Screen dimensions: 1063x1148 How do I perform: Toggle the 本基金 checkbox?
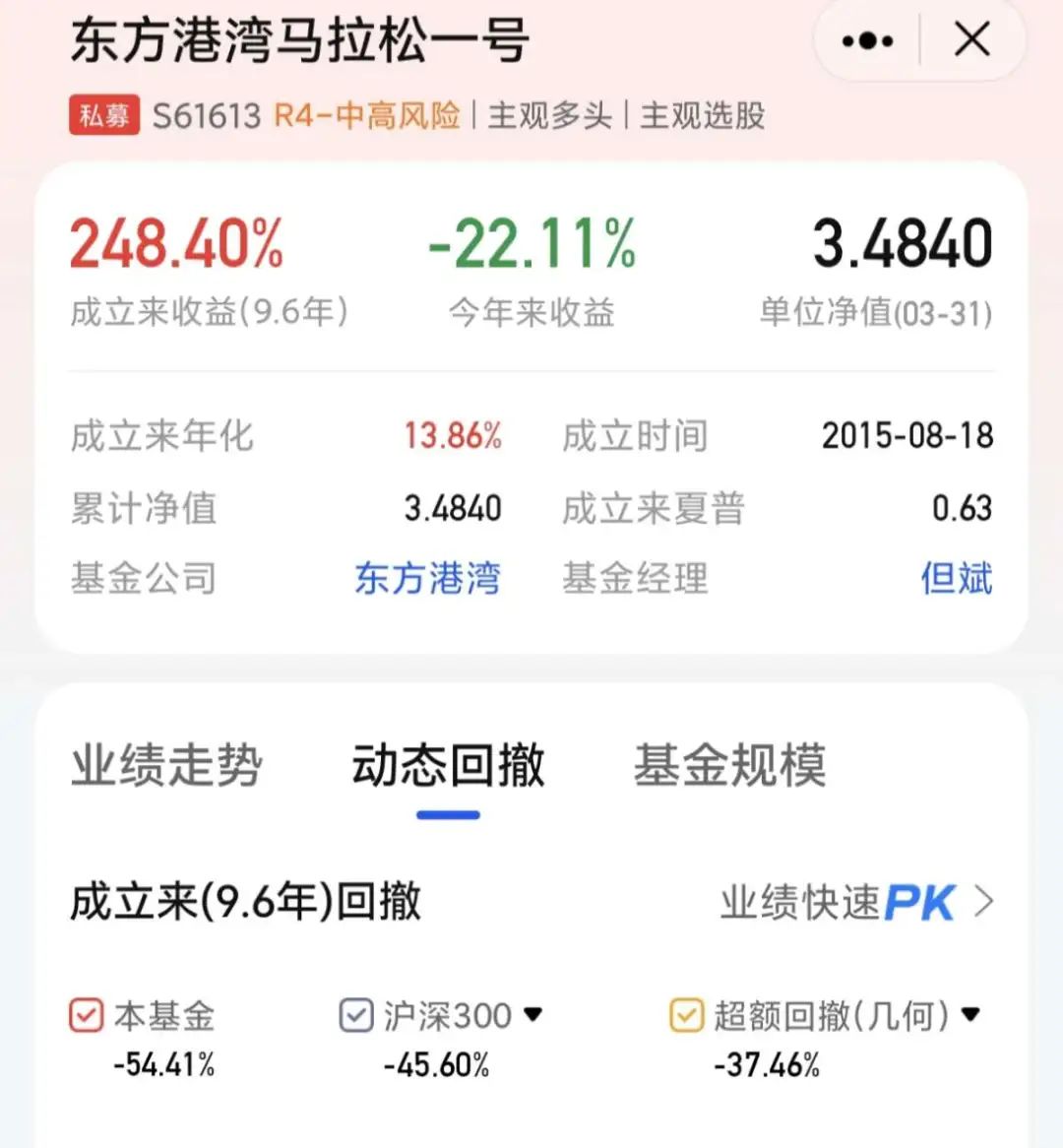point(87,1015)
